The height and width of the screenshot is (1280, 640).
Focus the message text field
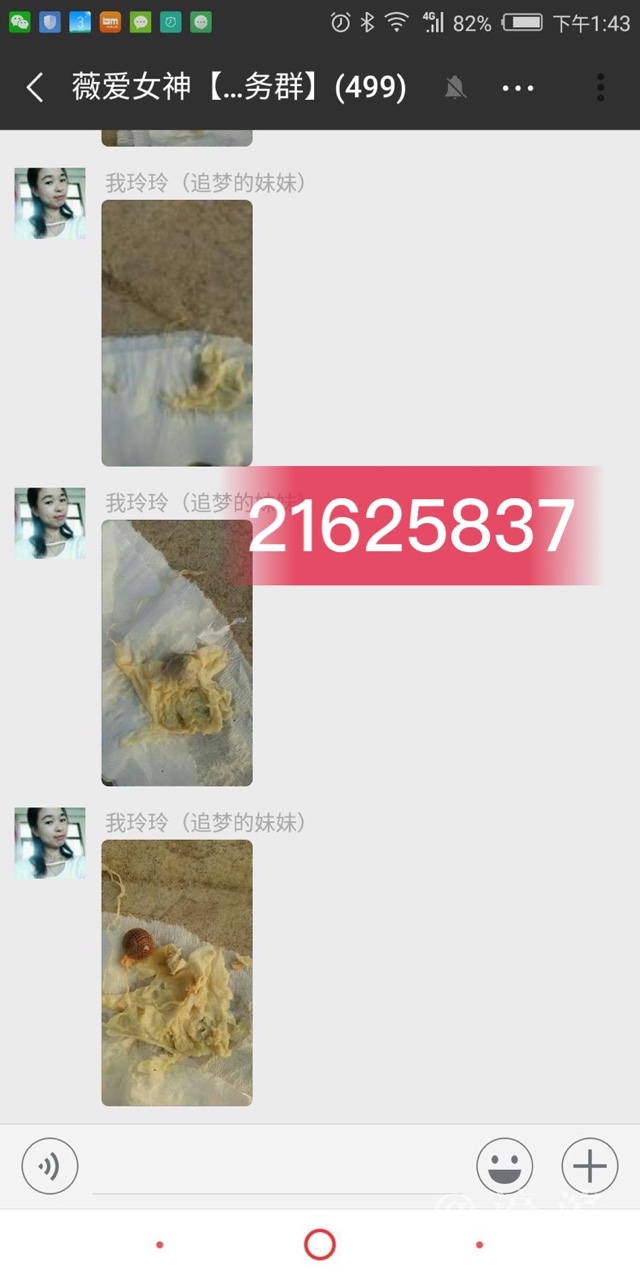275,1168
